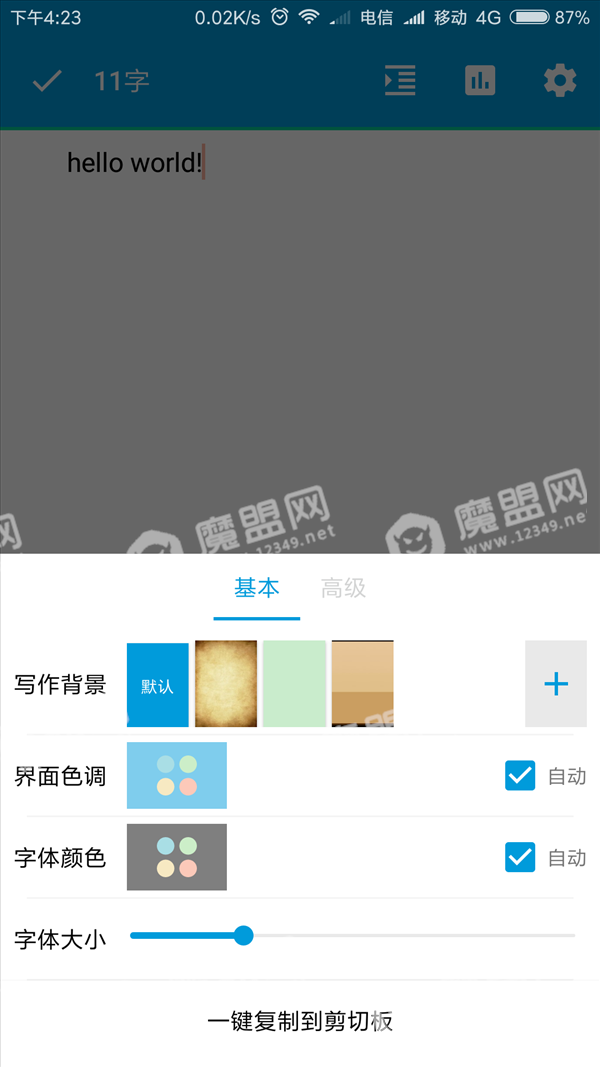
Task: Uncheck 自动 for 界面色调
Action: click(x=520, y=776)
